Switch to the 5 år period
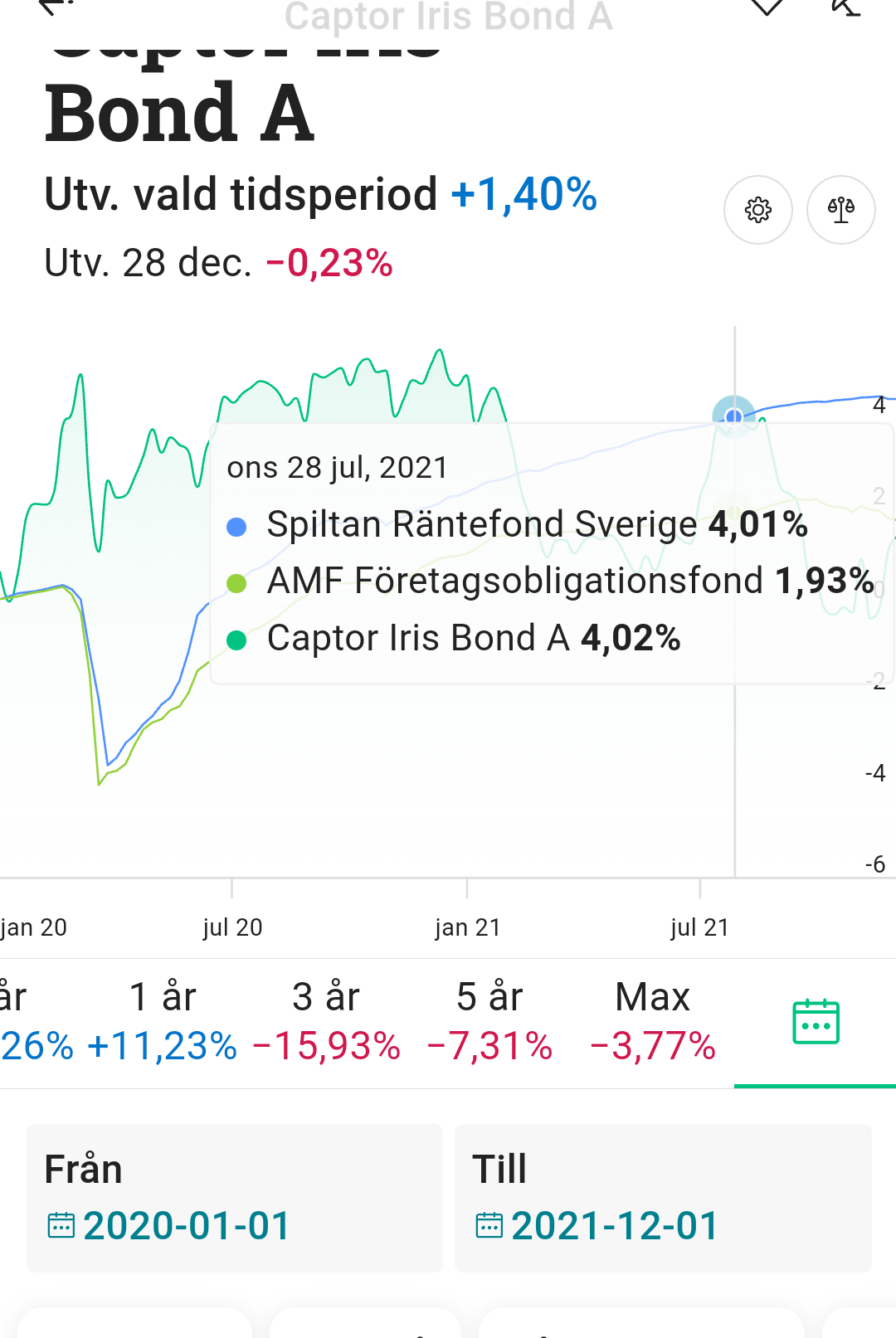 click(x=489, y=1022)
